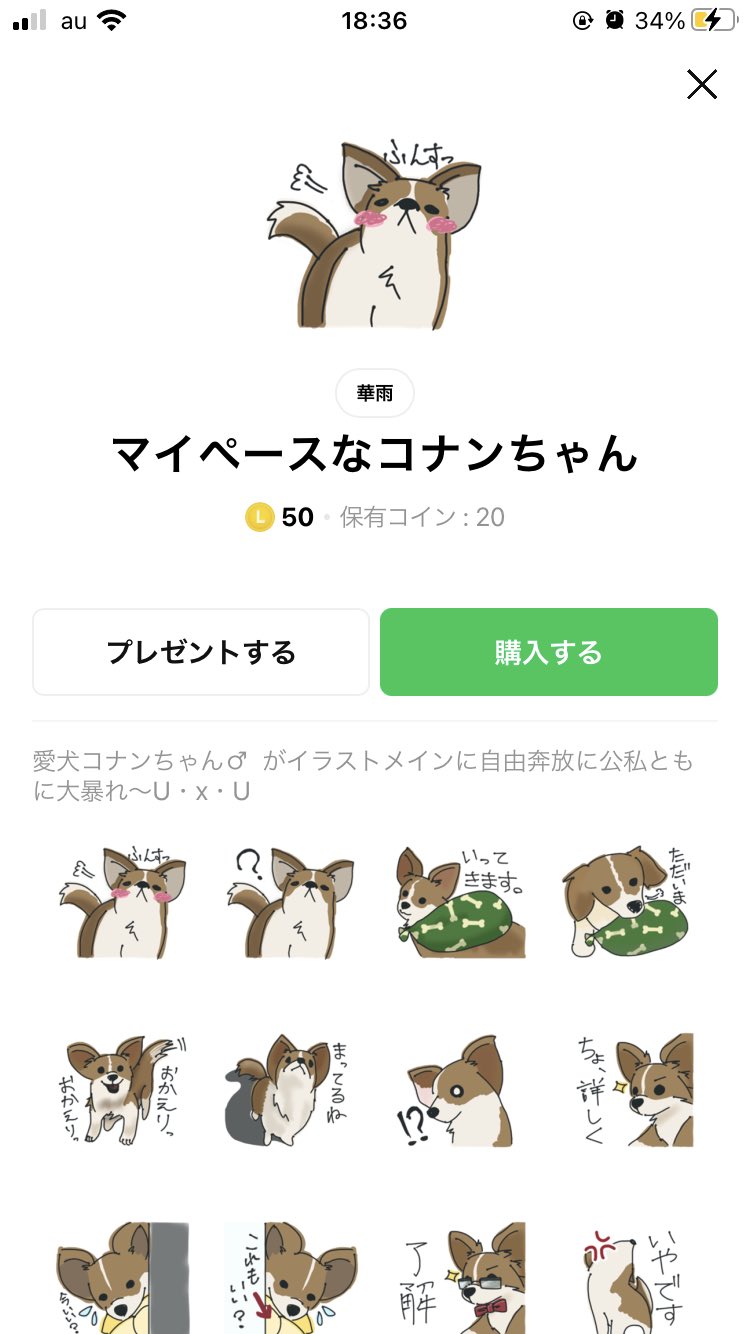Tap プレゼントする to gift stickers
750x1334 pixels.
click(x=201, y=652)
